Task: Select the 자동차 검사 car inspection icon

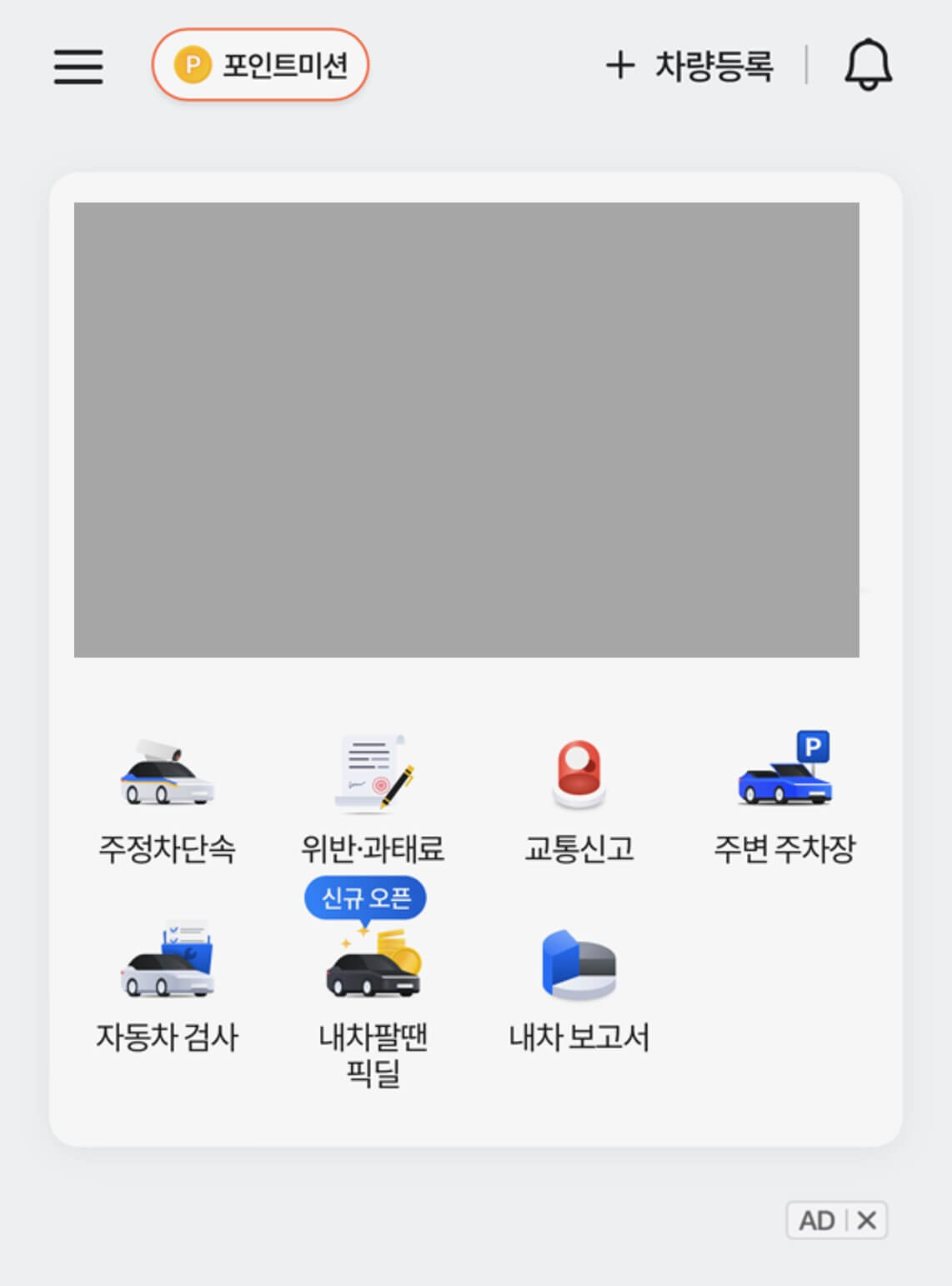Action: pos(167,967)
